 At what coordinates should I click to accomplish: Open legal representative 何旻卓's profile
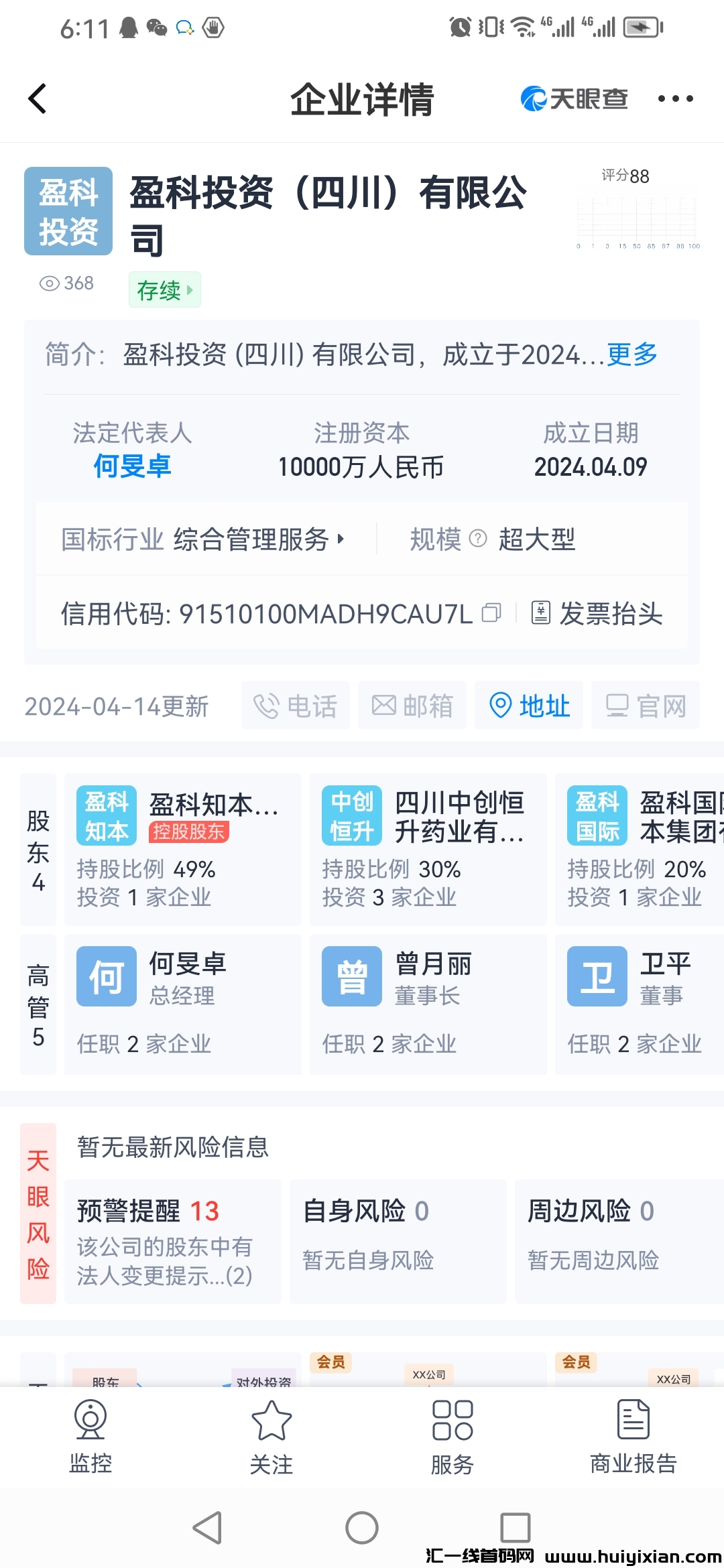tap(132, 466)
